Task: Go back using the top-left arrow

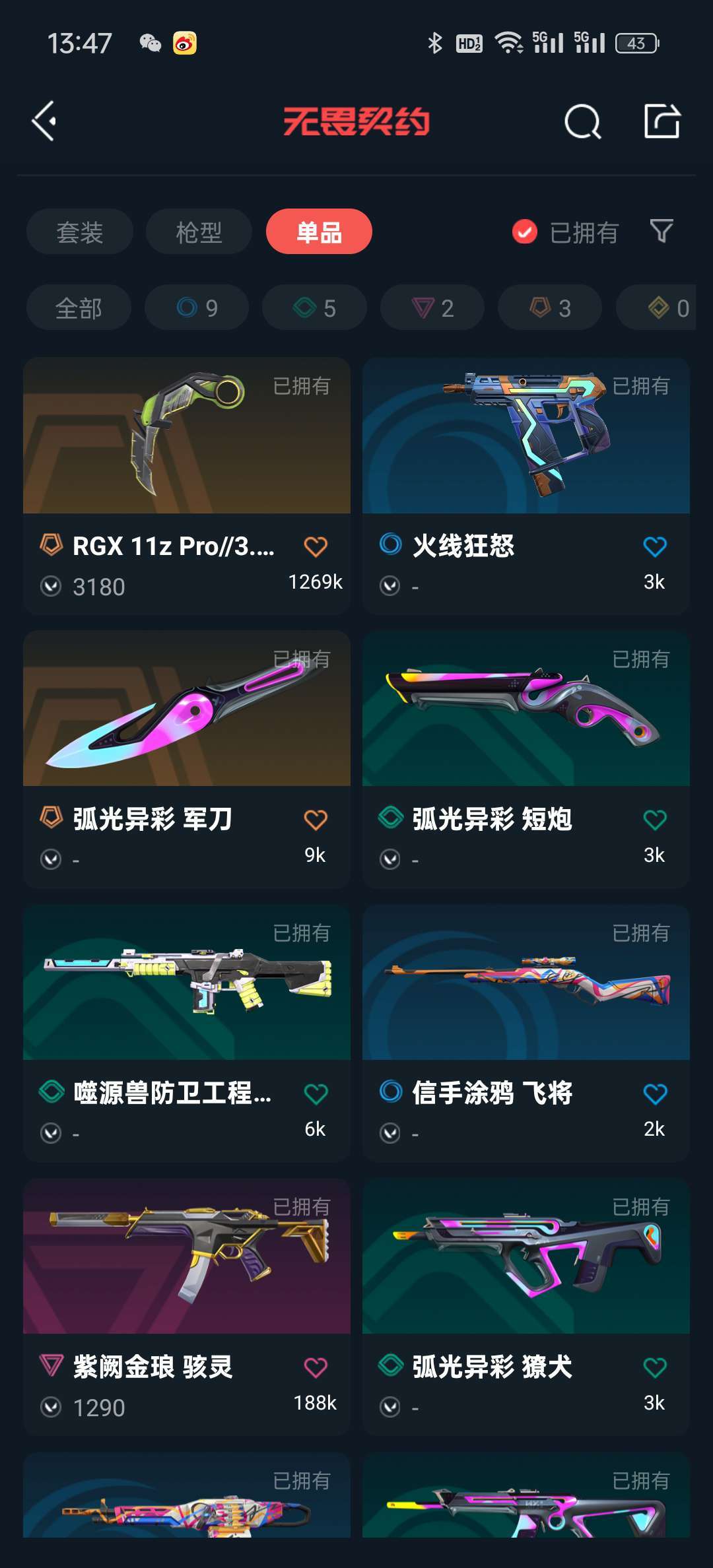Action: point(44,121)
